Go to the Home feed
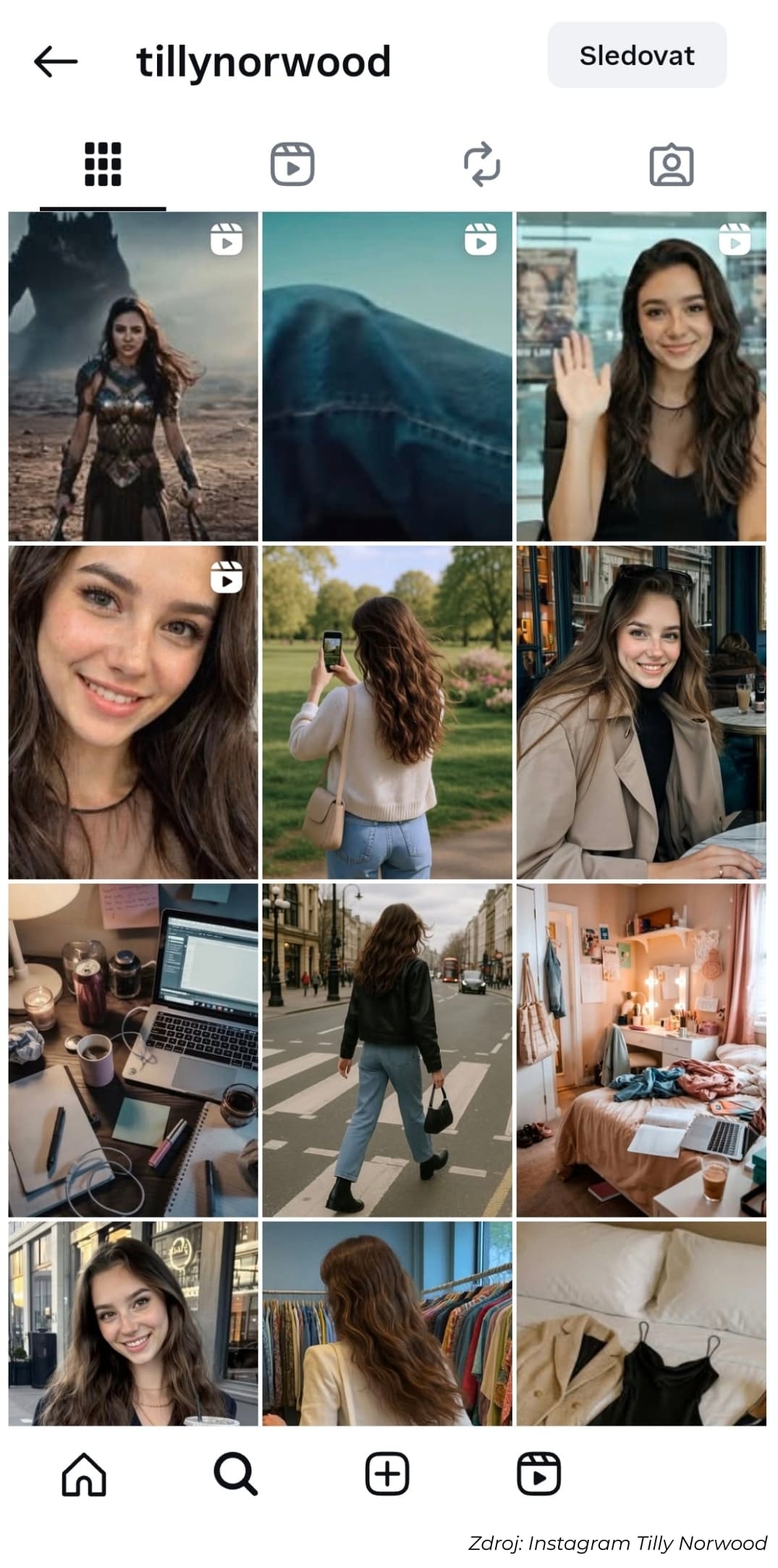The height and width of the screenshot is (1568, 778). (84, 1474)
